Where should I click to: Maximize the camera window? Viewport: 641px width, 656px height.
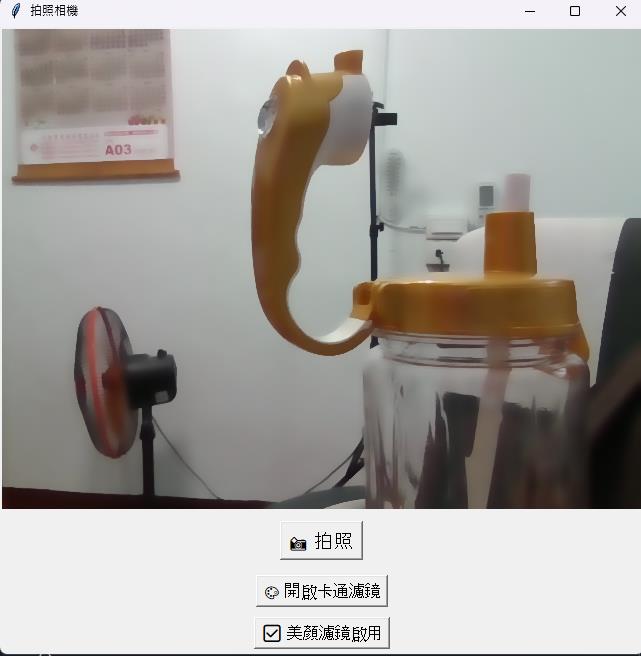point(575,11)
